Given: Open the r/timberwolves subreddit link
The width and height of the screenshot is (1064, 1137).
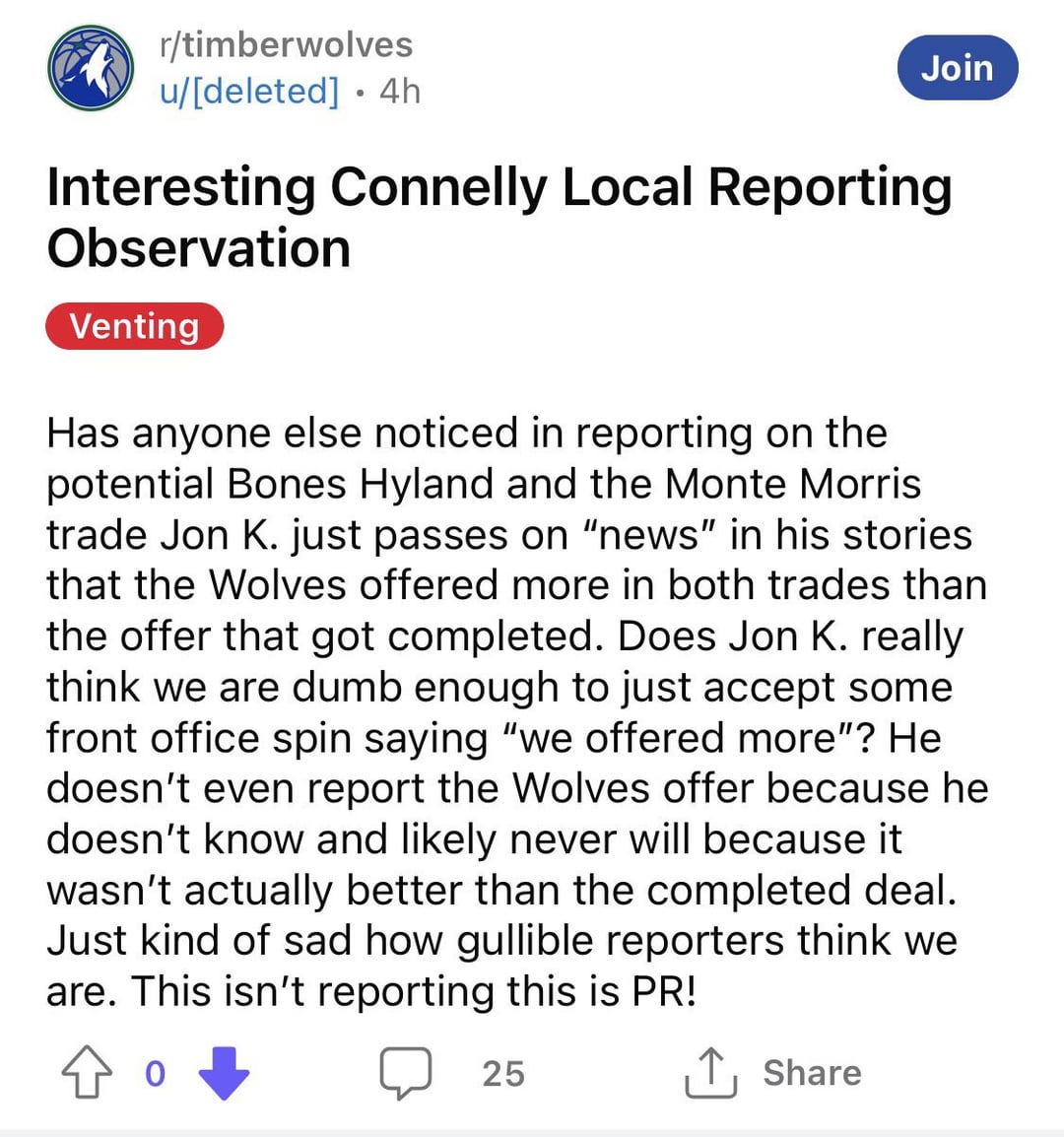Looking at the screenshot, I should point(286,44).
